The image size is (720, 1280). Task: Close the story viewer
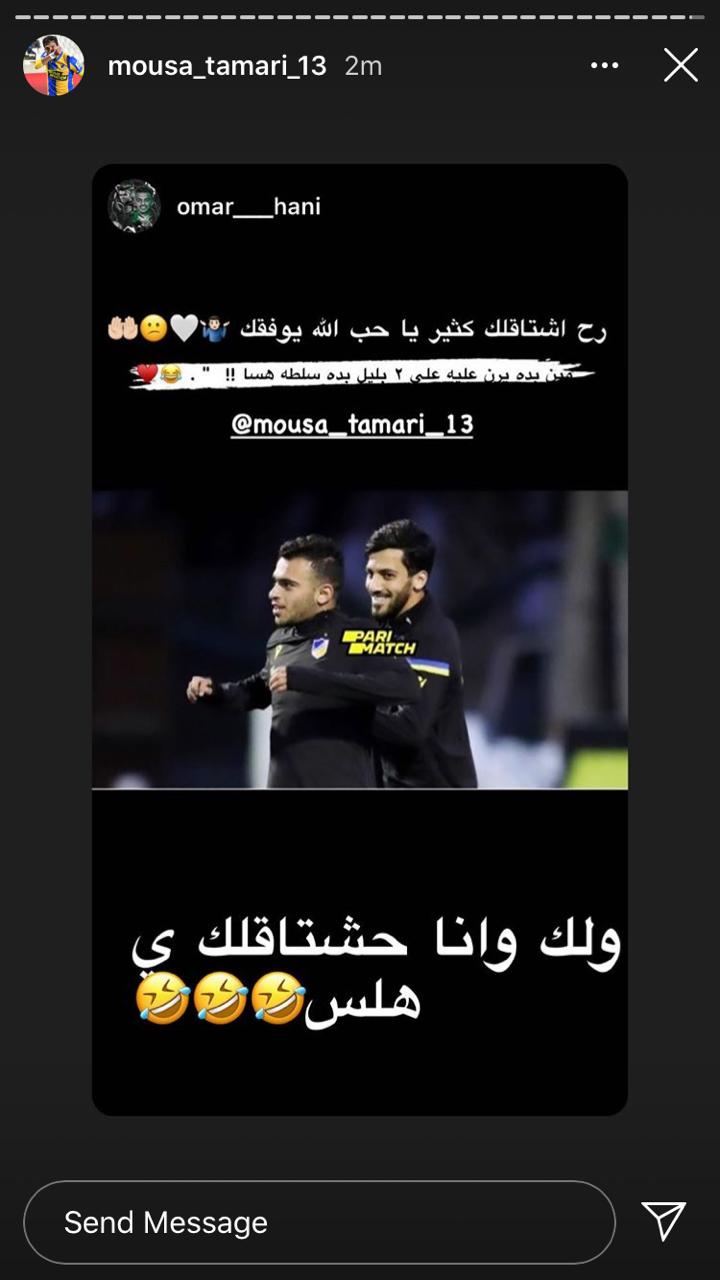tap(680, 66)
